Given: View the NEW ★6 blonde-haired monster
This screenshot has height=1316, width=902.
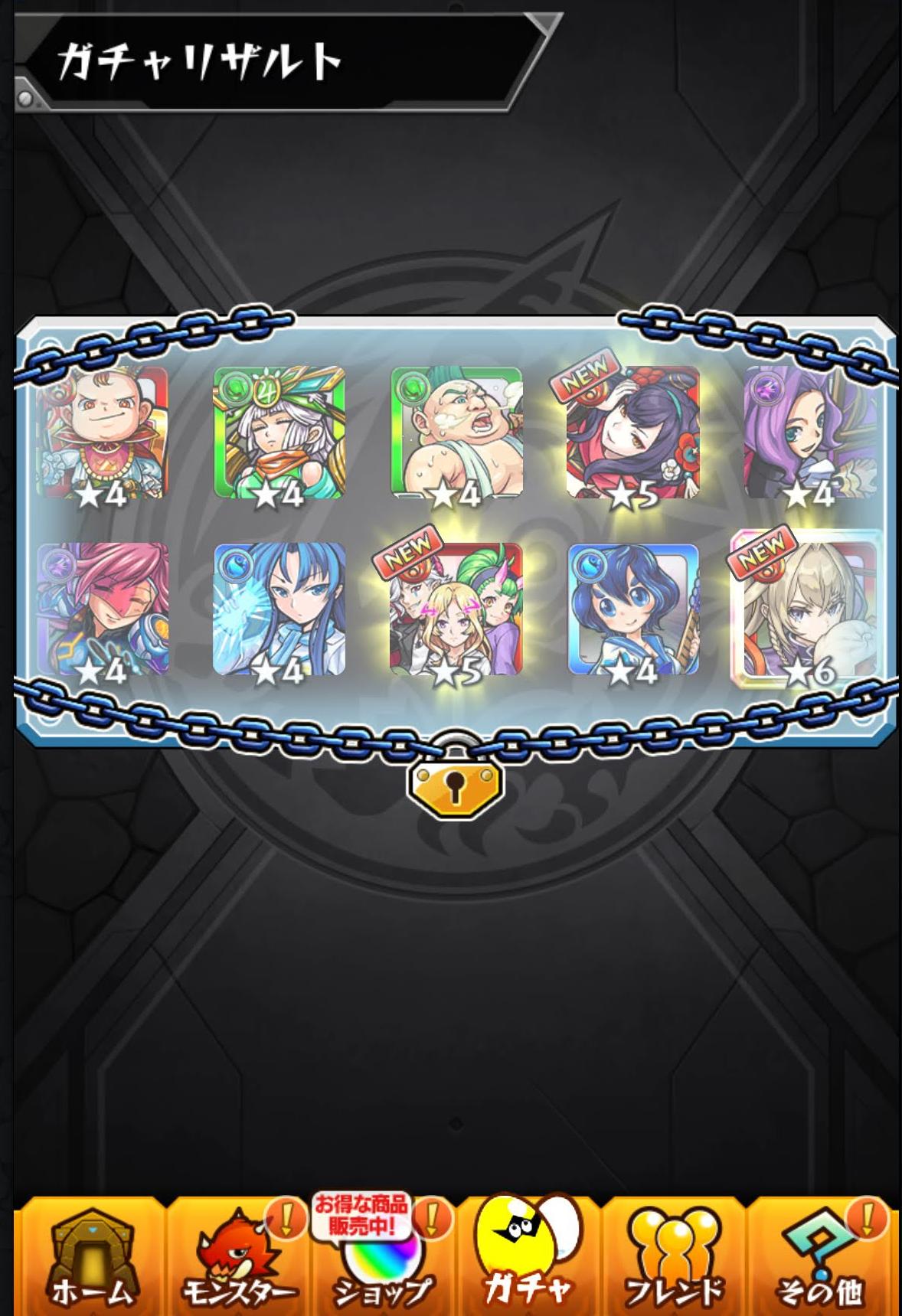Looking at the screenshot, I should coord(808,609).
